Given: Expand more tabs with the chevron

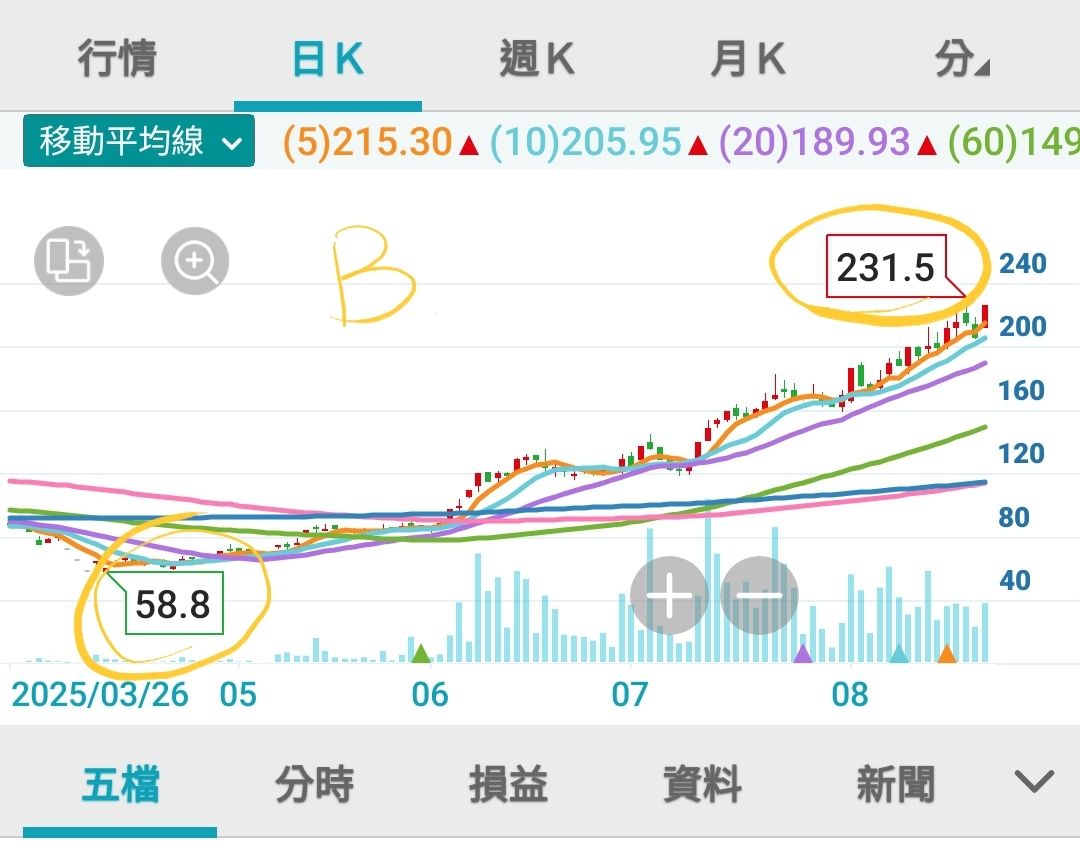Looking at the screenshot, I should pos(1033,782).
